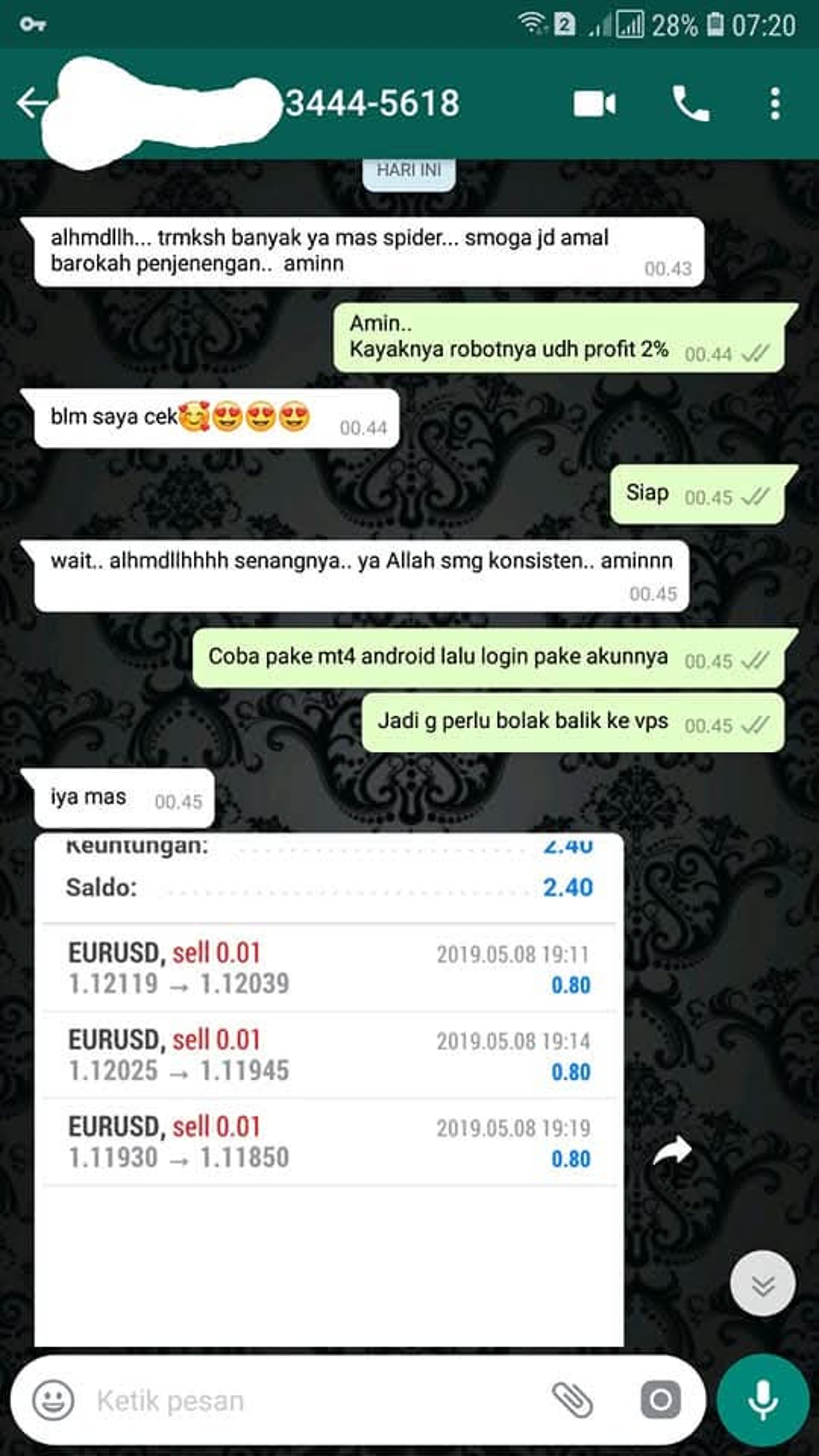The height and width of the screenshot is (1456, 819).
Task: Start a video call
Action: coord(594,104)
